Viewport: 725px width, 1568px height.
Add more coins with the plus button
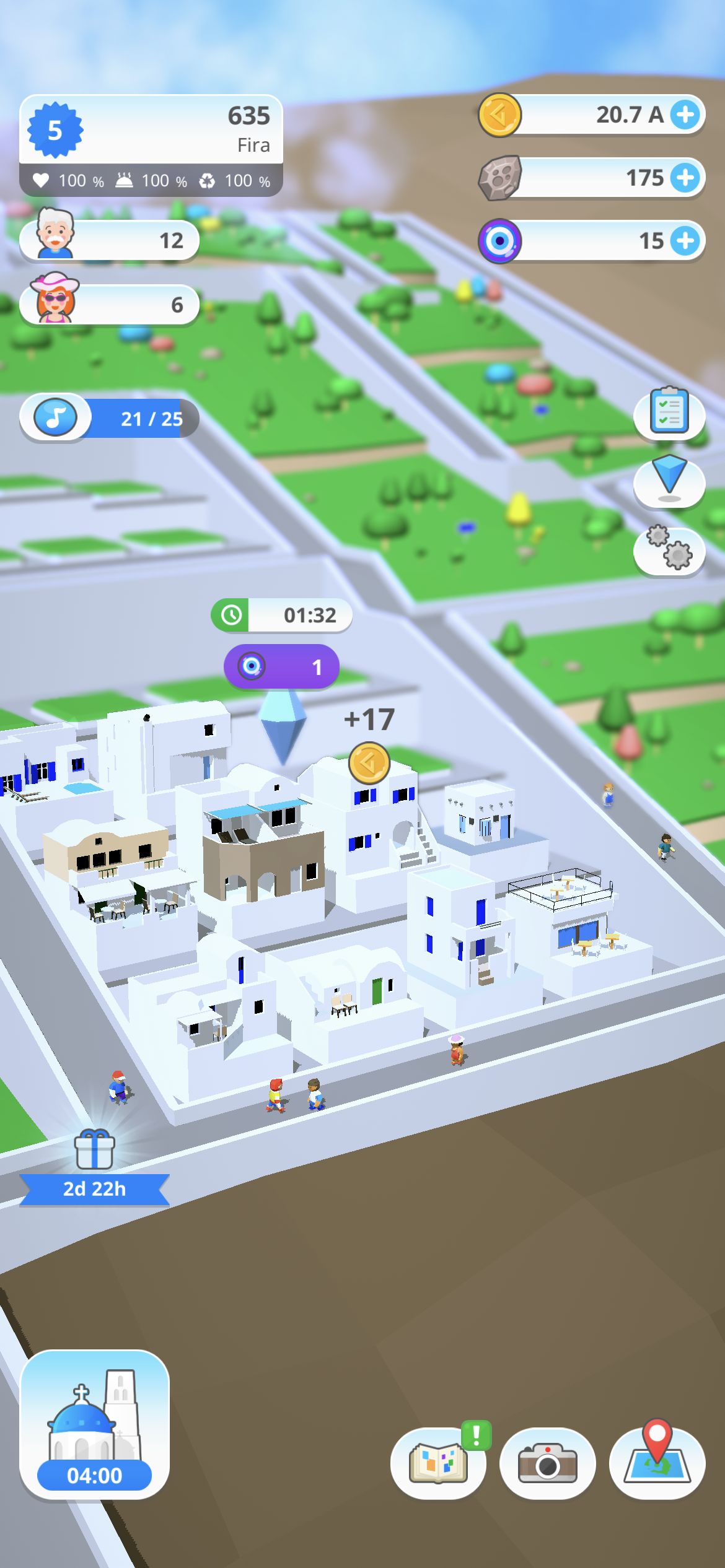coord(685,115)
